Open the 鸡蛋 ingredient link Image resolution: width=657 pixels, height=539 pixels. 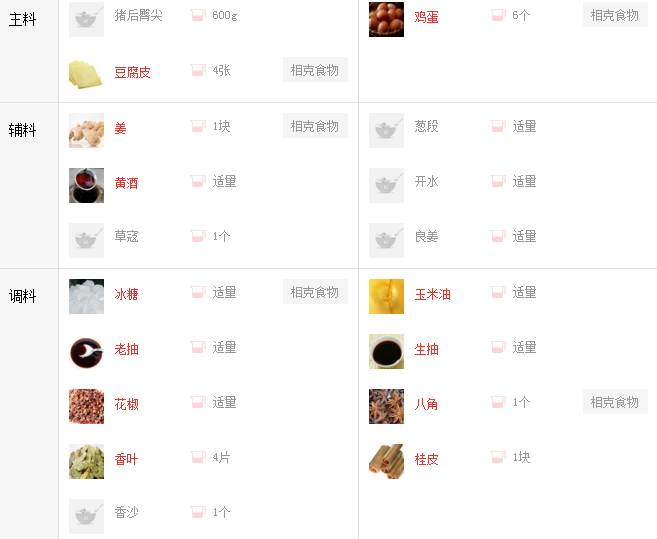coord(426,18)
